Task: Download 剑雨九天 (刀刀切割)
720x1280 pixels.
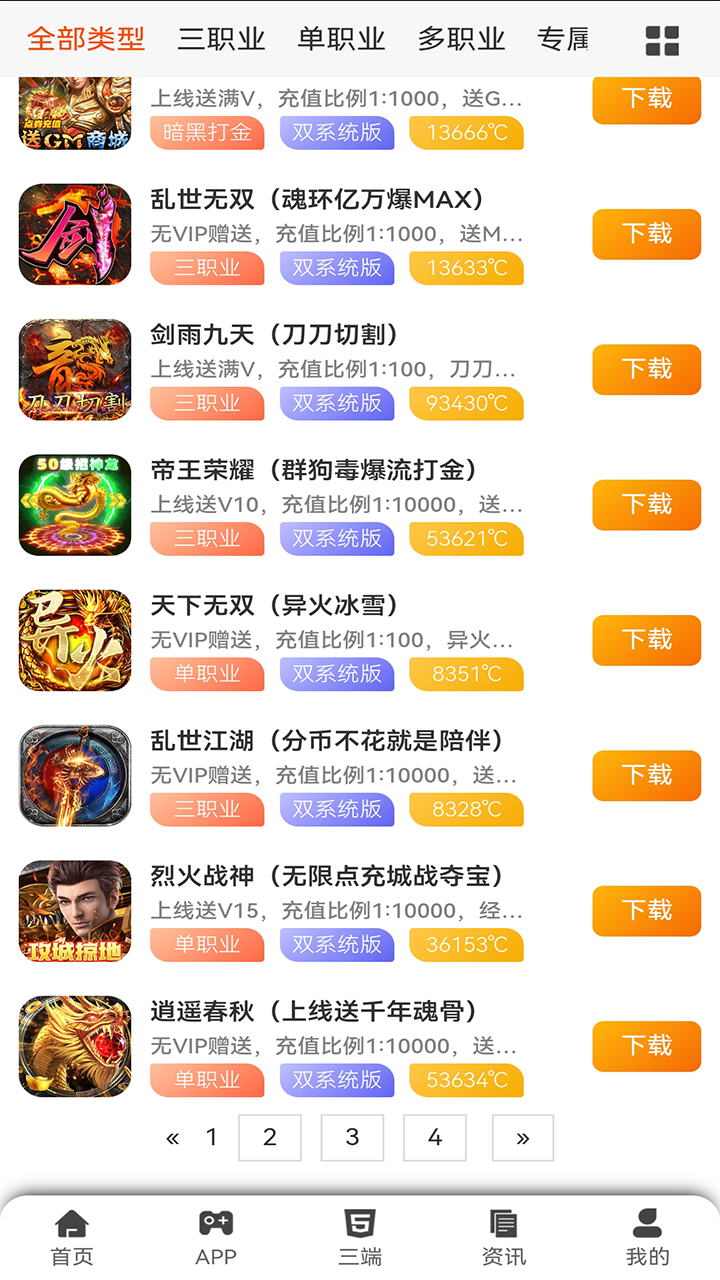Action: click(x=646, y=369)
